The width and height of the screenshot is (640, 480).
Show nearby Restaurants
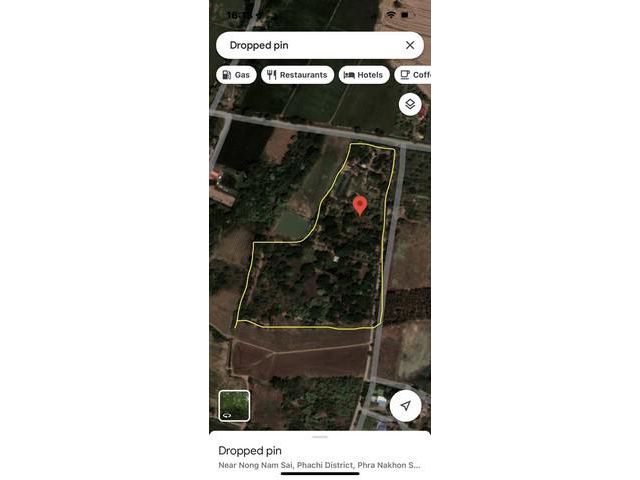click(x=297, y=75)
